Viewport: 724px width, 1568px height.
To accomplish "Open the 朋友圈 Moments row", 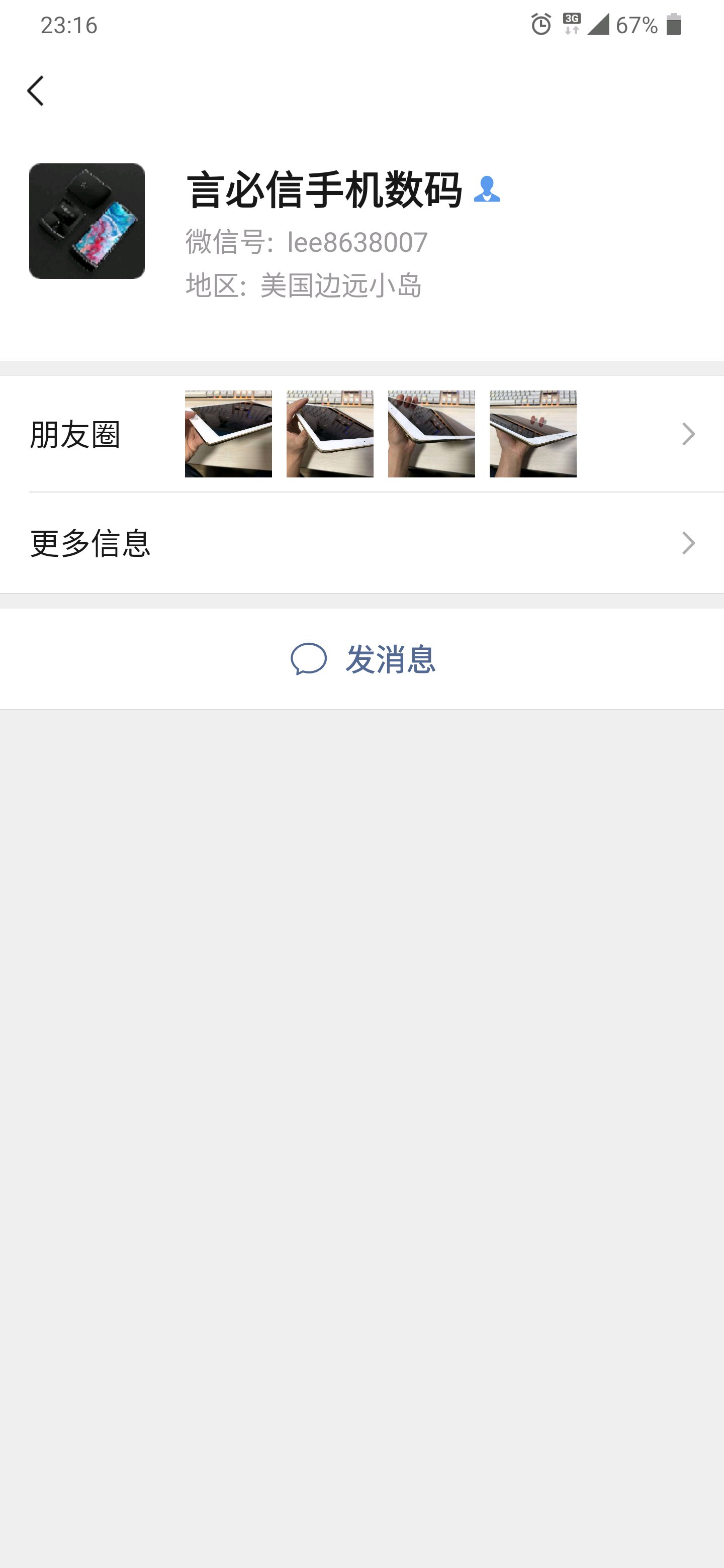I will pyautogui.click(x=361, y=434).
